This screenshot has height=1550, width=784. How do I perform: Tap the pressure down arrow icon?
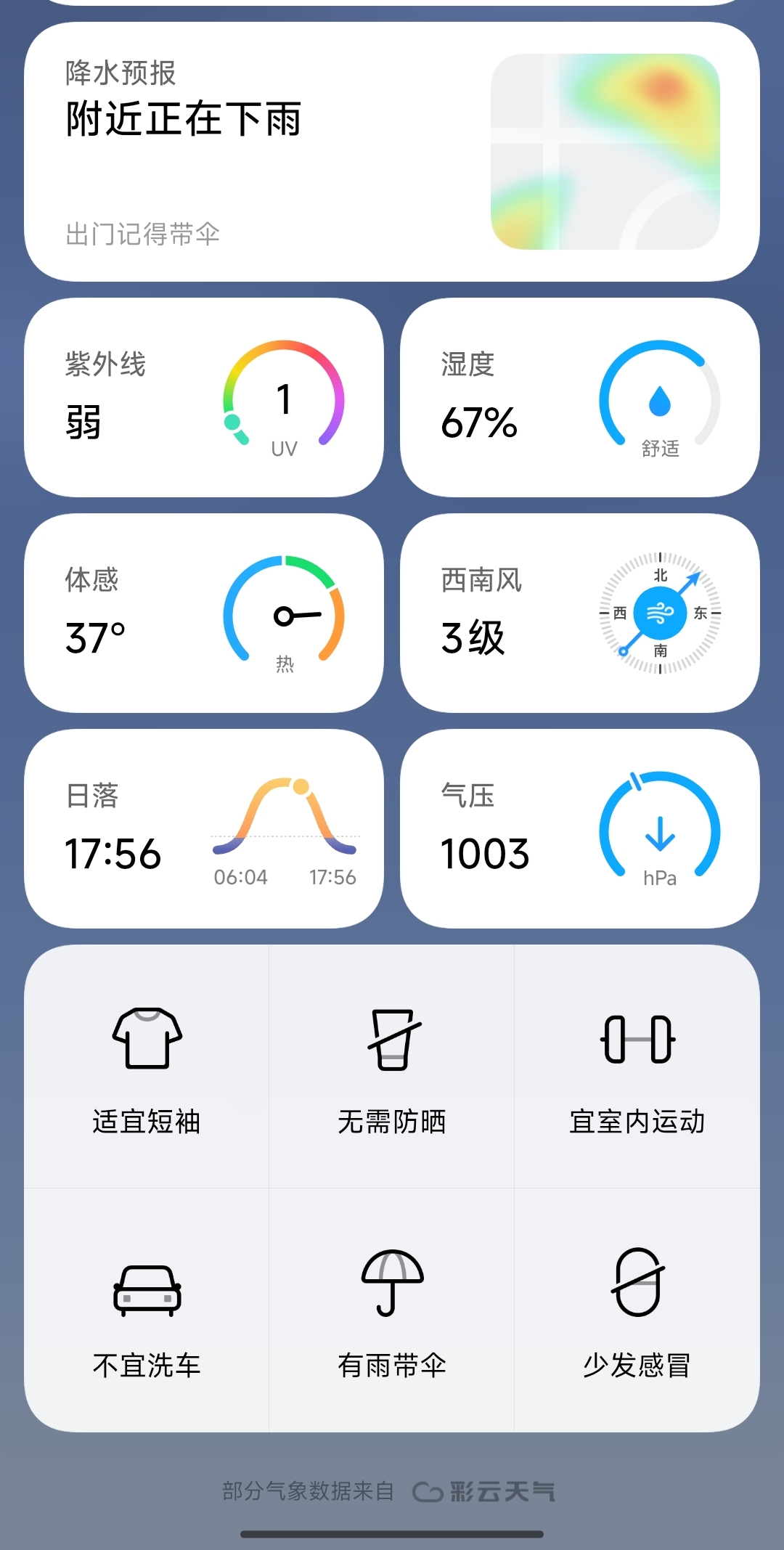[x=659, y=831]
